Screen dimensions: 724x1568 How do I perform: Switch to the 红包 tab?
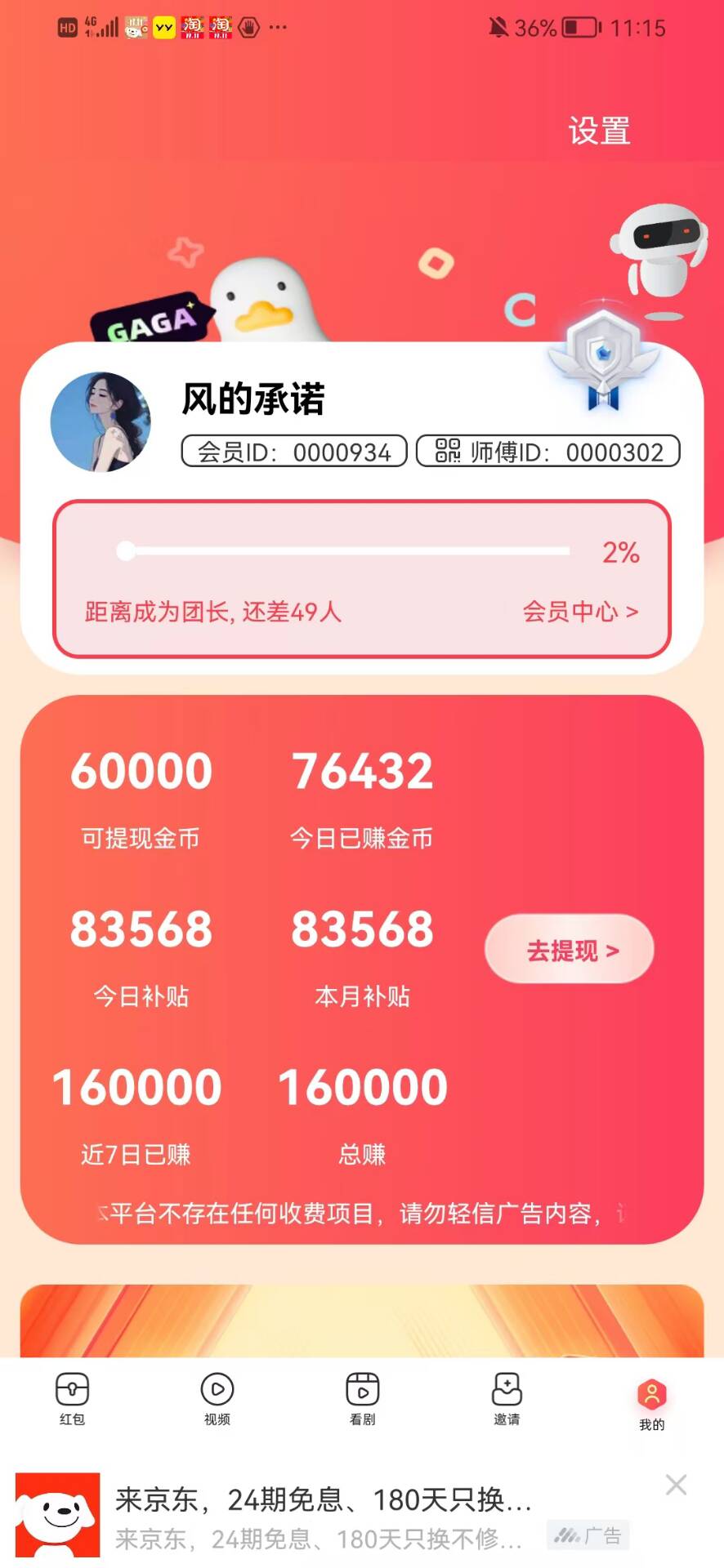[72, 1399]
